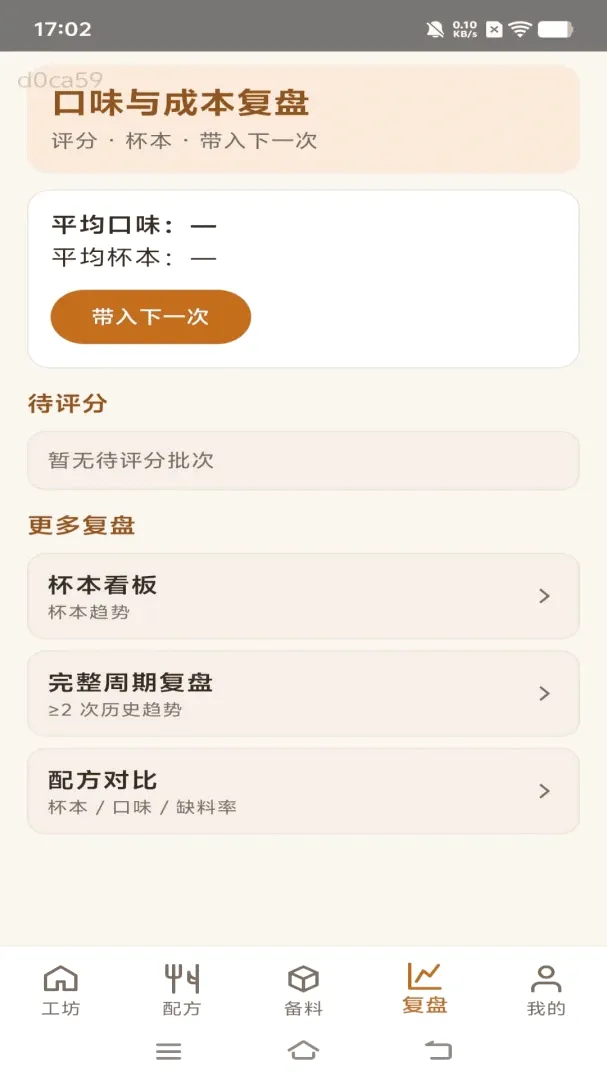The height and width of the screenshot is (1080, 607).
Task: Go to the 我的 tab
Action: click(x=546, y=990)
